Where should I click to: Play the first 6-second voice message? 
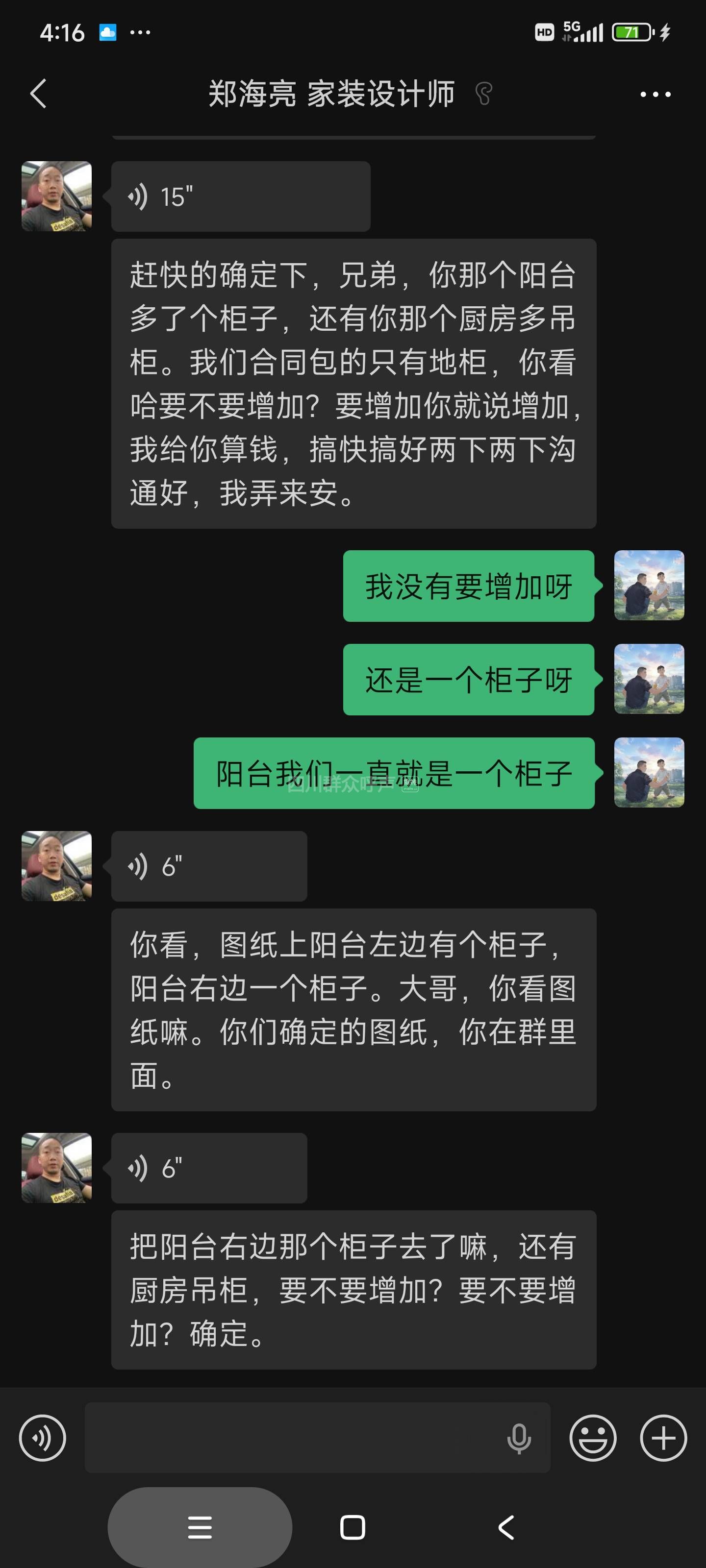(208, 865)
